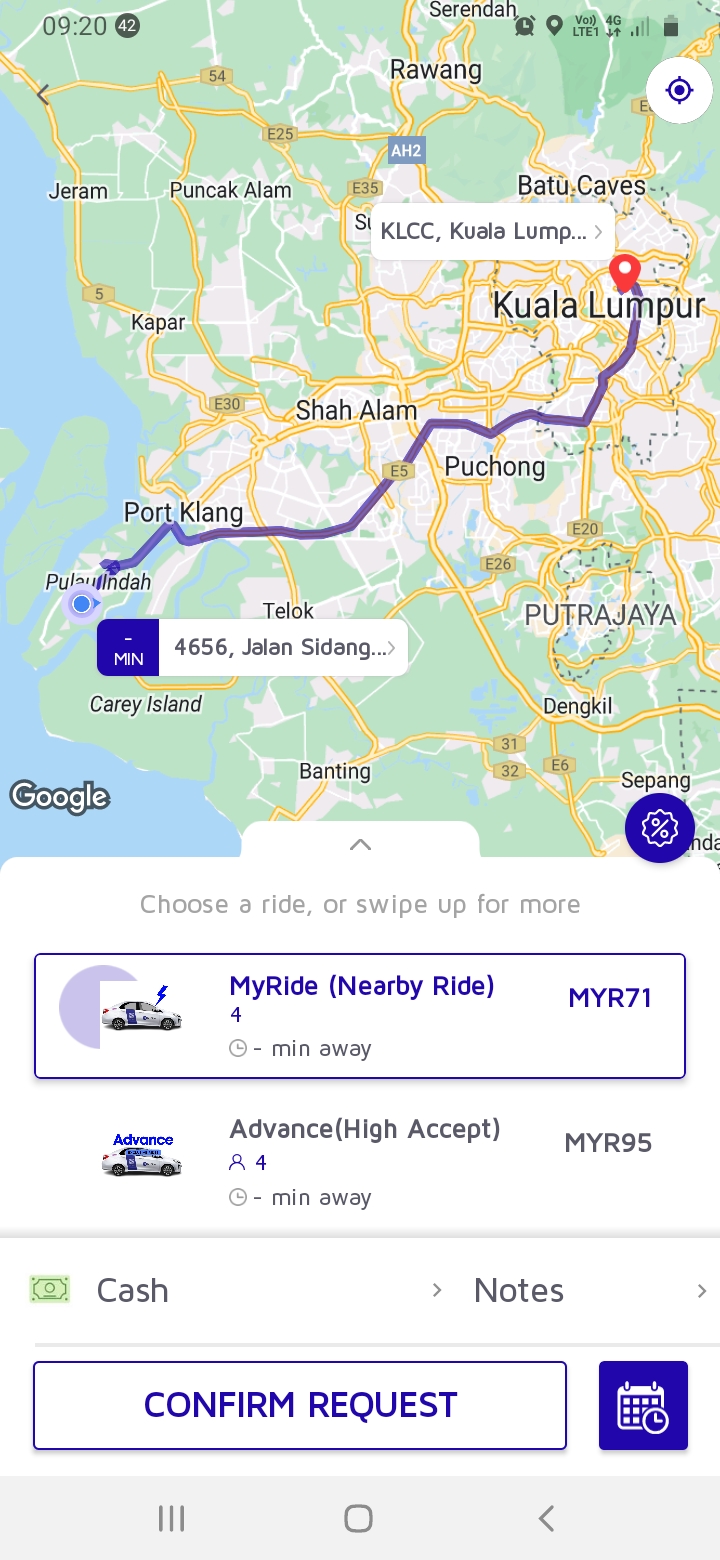This screenshot has width=720, height=1560.
Task: Open the promo discount percent button
Action: [x=659, y=828]
